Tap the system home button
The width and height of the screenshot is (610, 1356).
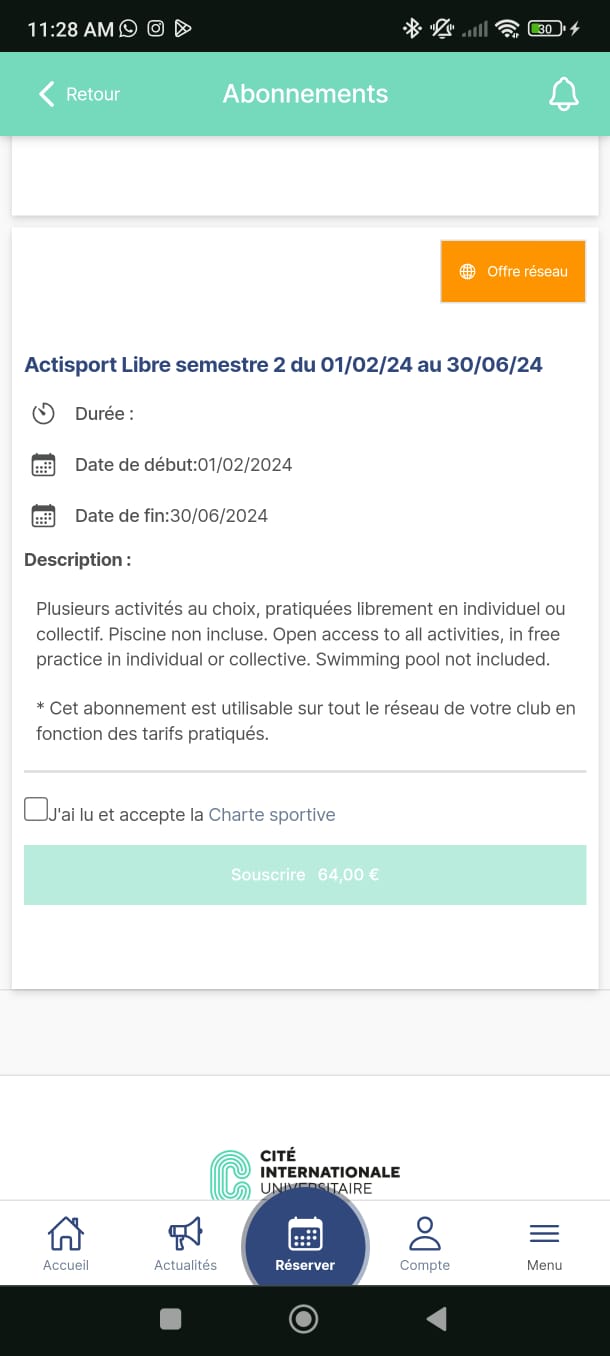(x=303, y=1320)
